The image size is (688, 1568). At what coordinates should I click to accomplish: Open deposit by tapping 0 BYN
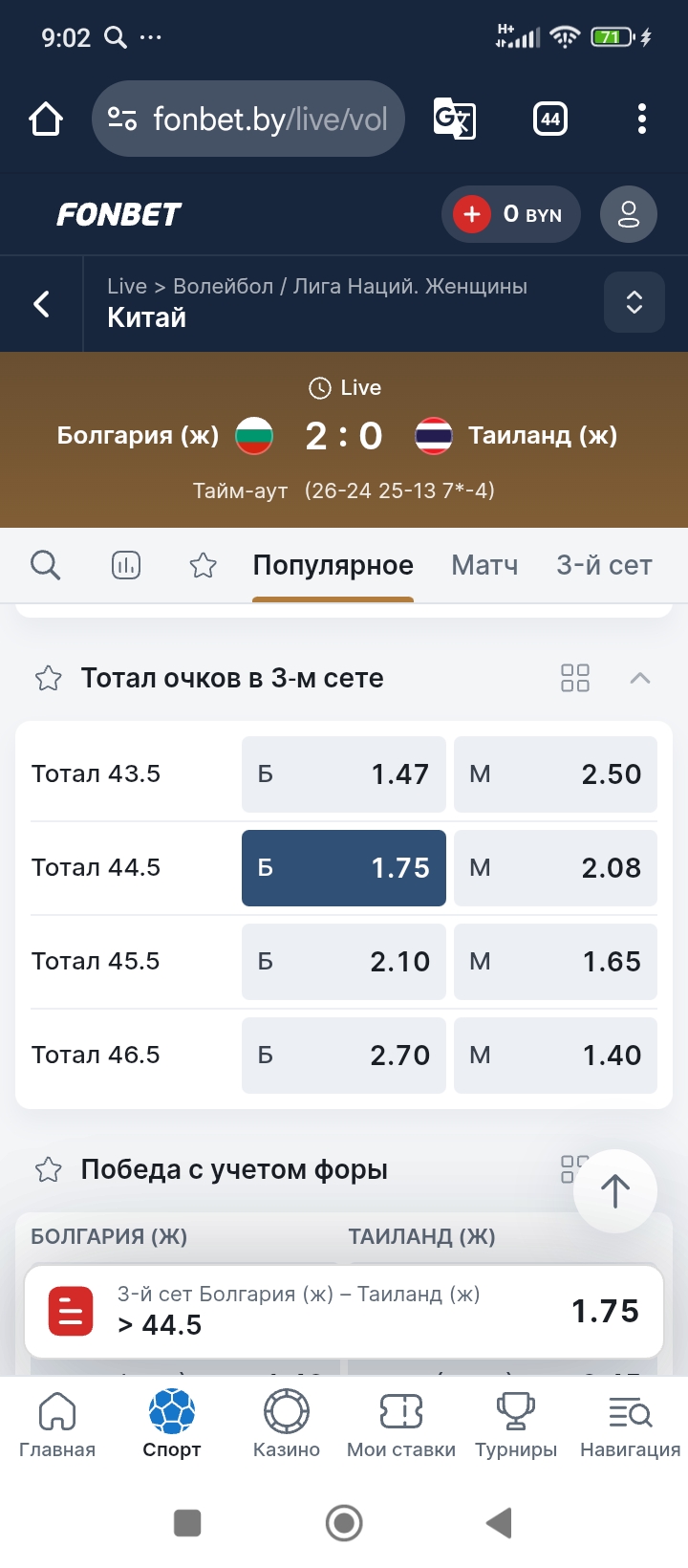pyautogui.click(x=511, y=214)
